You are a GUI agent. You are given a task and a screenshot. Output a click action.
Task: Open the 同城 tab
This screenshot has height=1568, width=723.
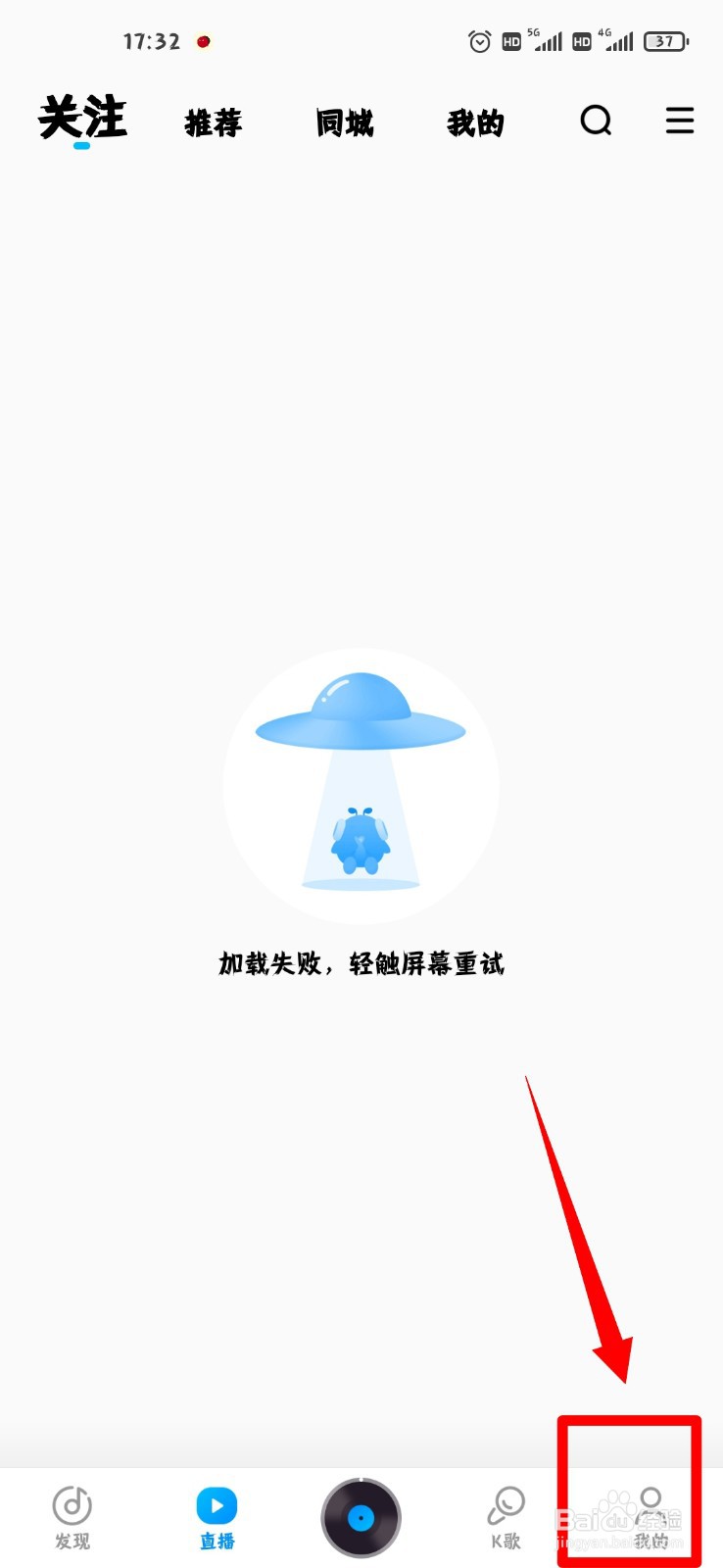tap(344, 122)
